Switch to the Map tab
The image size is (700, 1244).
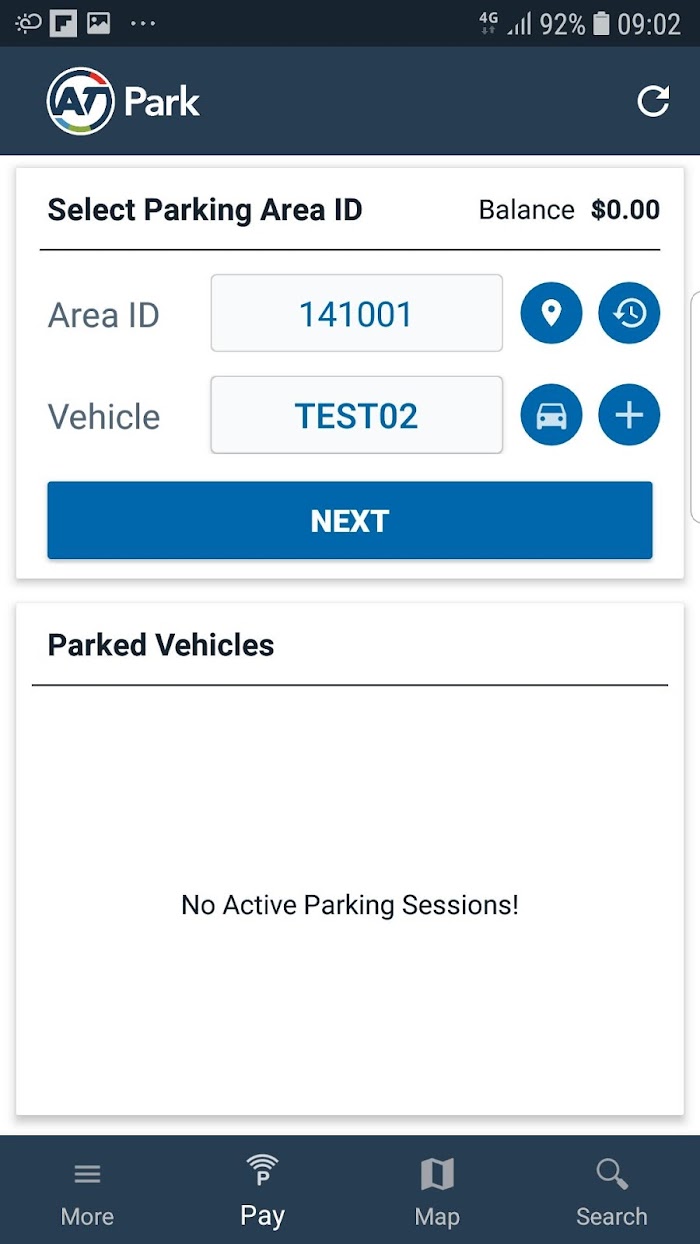[x=437, y=1192]
